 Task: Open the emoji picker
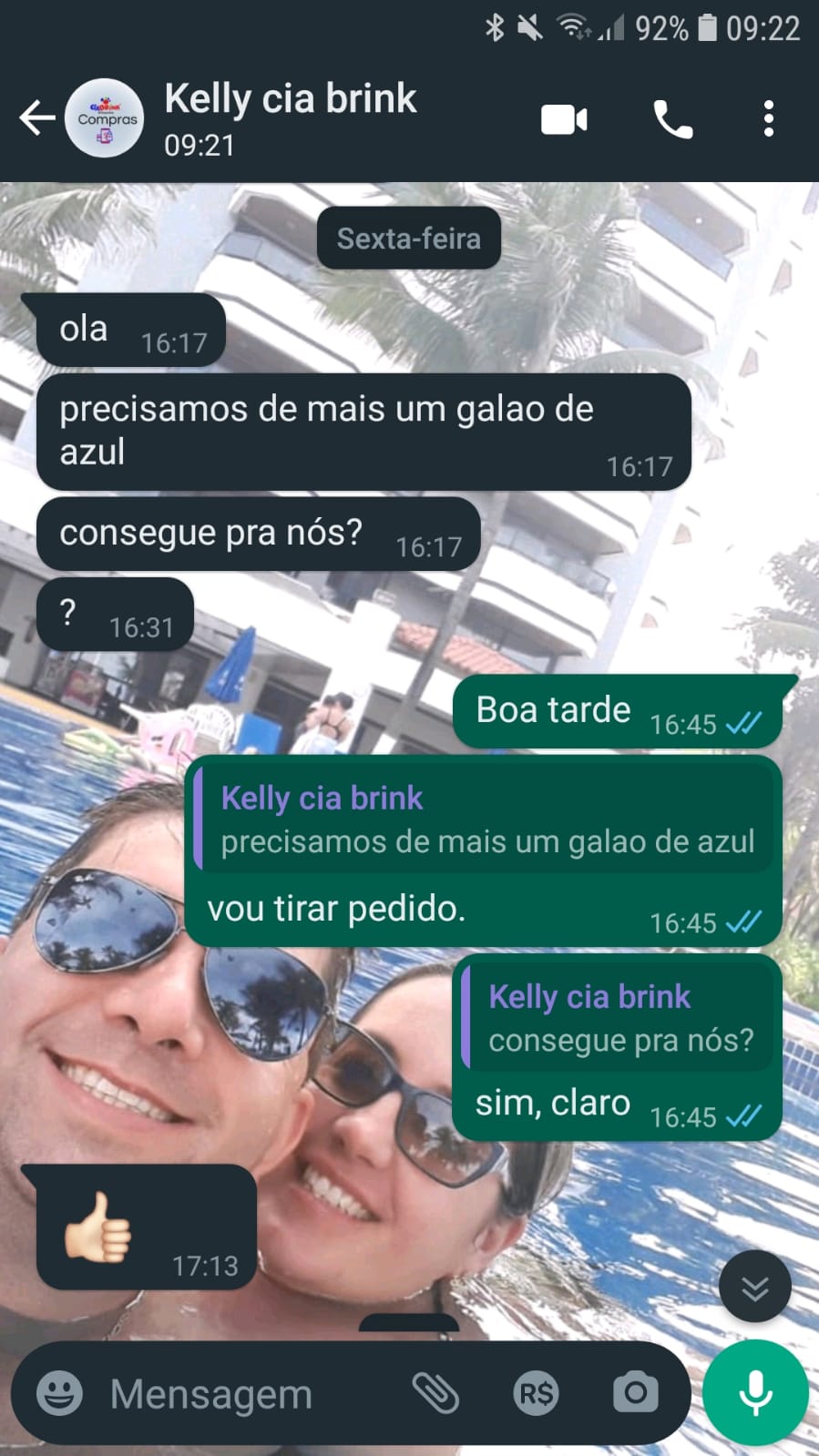click(x=59, y=1393)
